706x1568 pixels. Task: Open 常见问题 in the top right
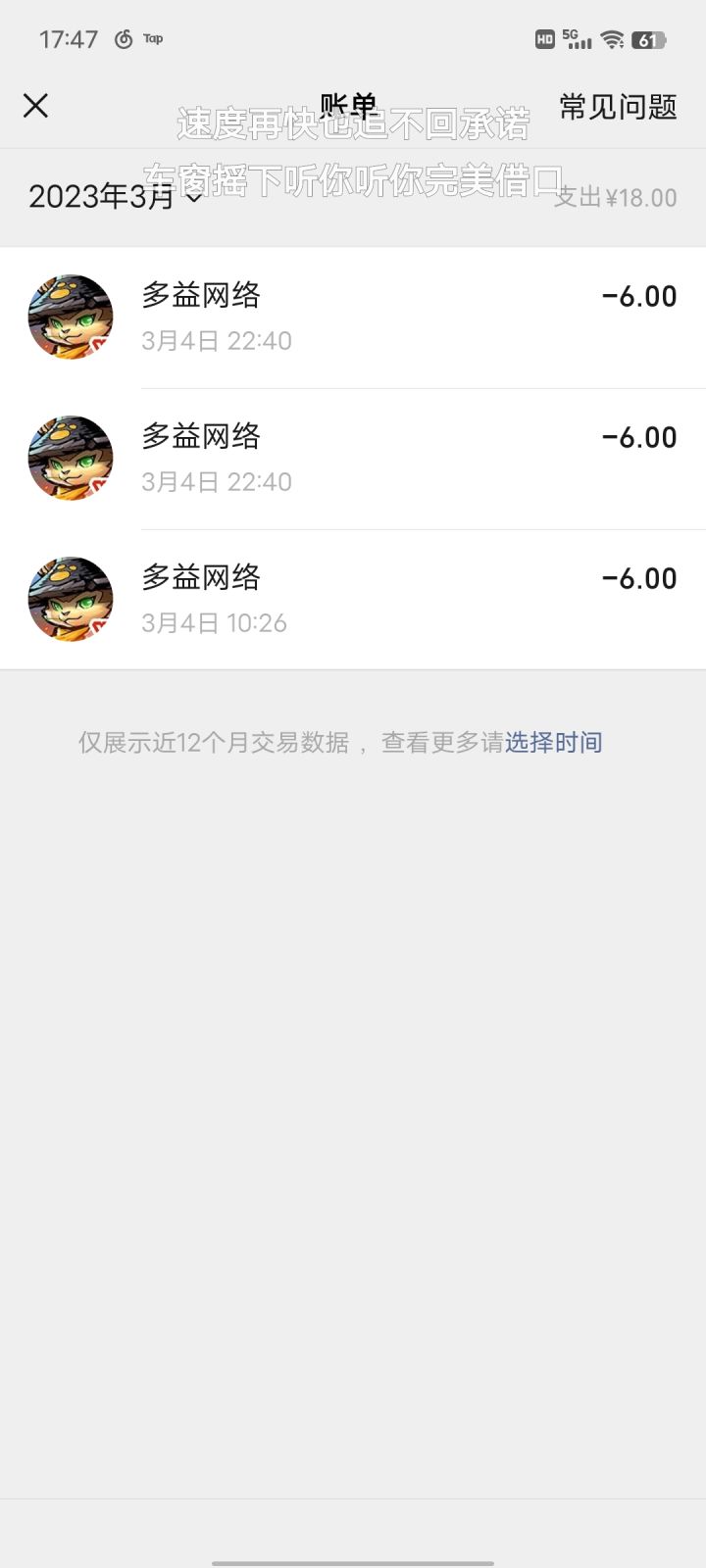point(617,108)
